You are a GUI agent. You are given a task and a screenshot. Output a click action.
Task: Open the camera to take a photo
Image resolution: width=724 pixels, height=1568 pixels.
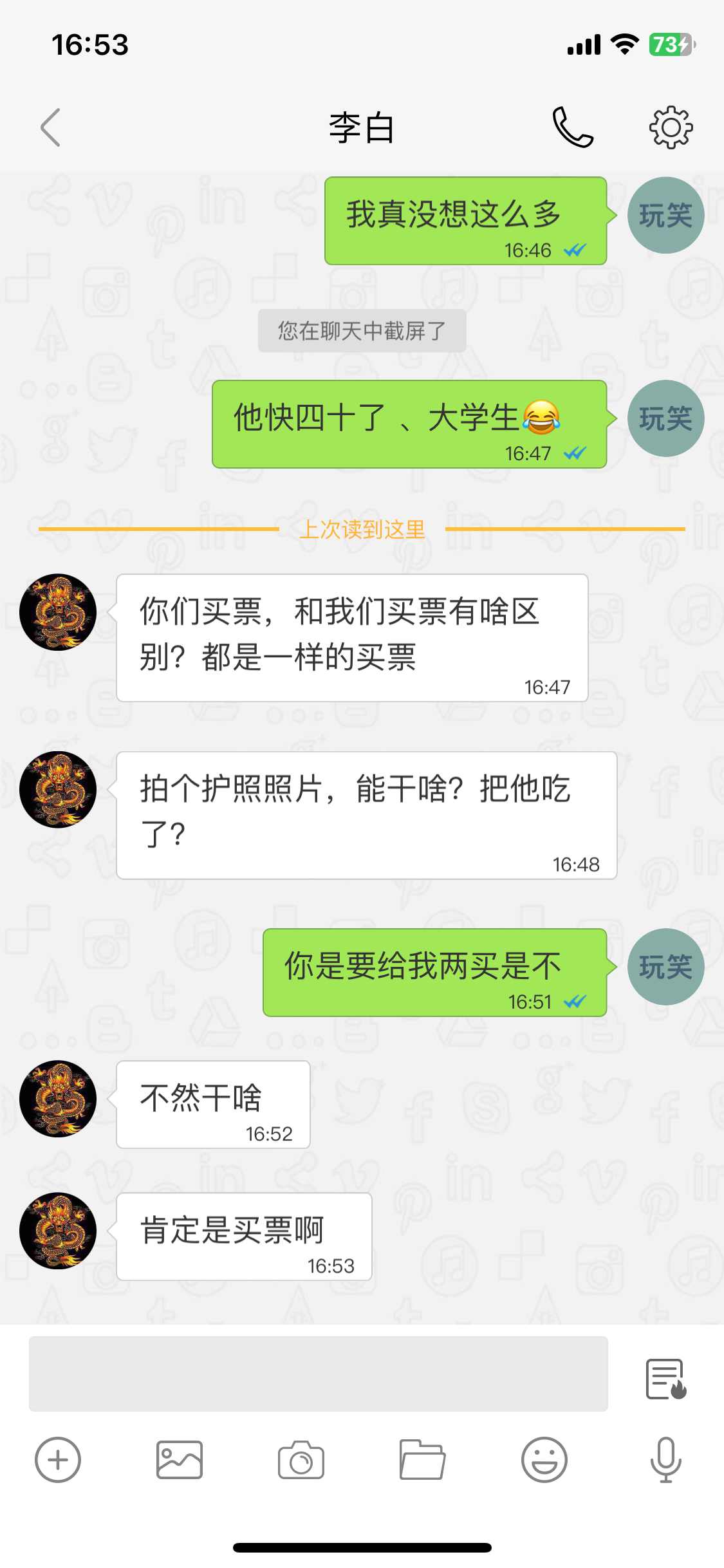(301, 1460)
